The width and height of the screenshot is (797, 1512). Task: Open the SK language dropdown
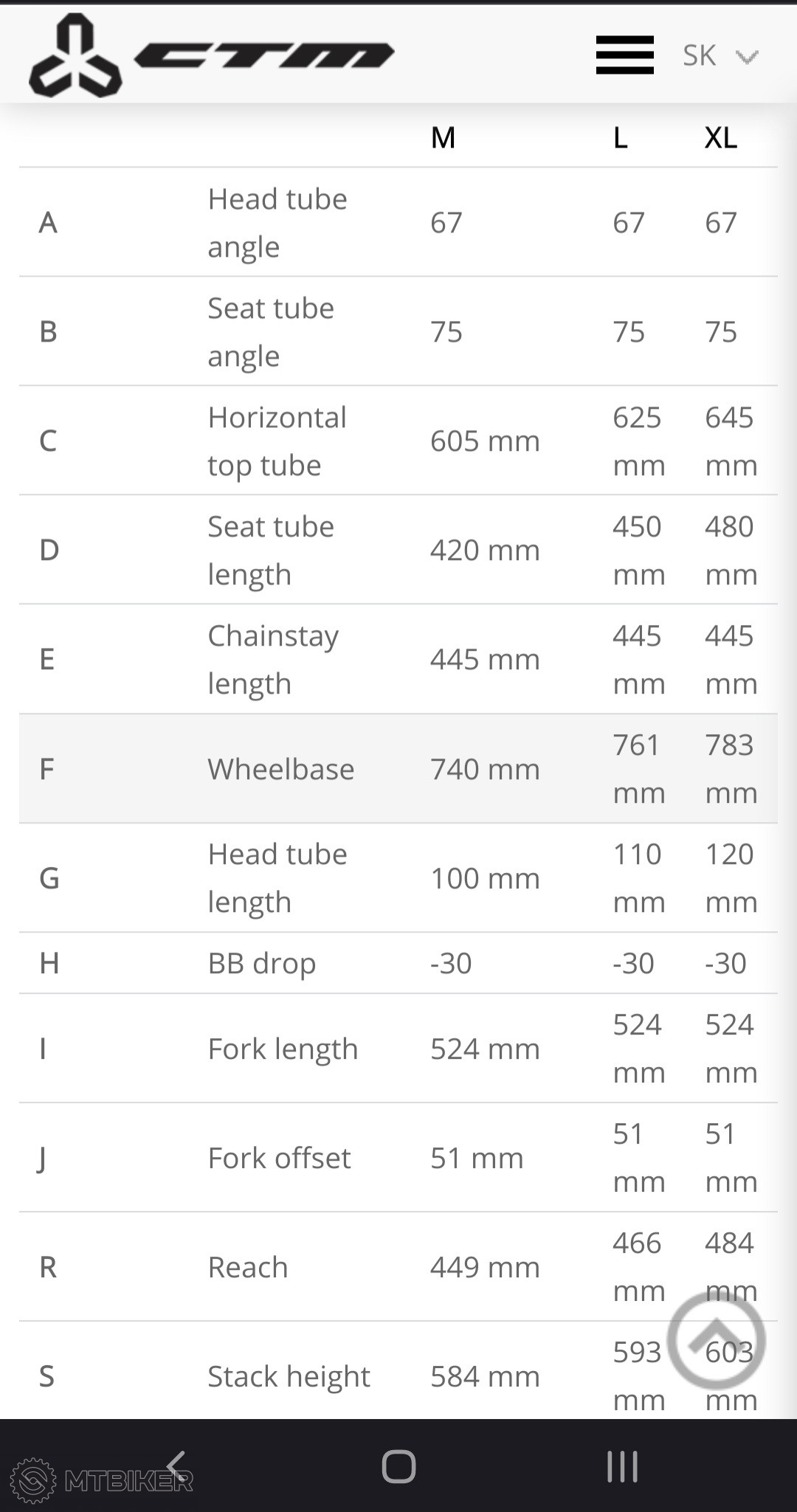720,56
